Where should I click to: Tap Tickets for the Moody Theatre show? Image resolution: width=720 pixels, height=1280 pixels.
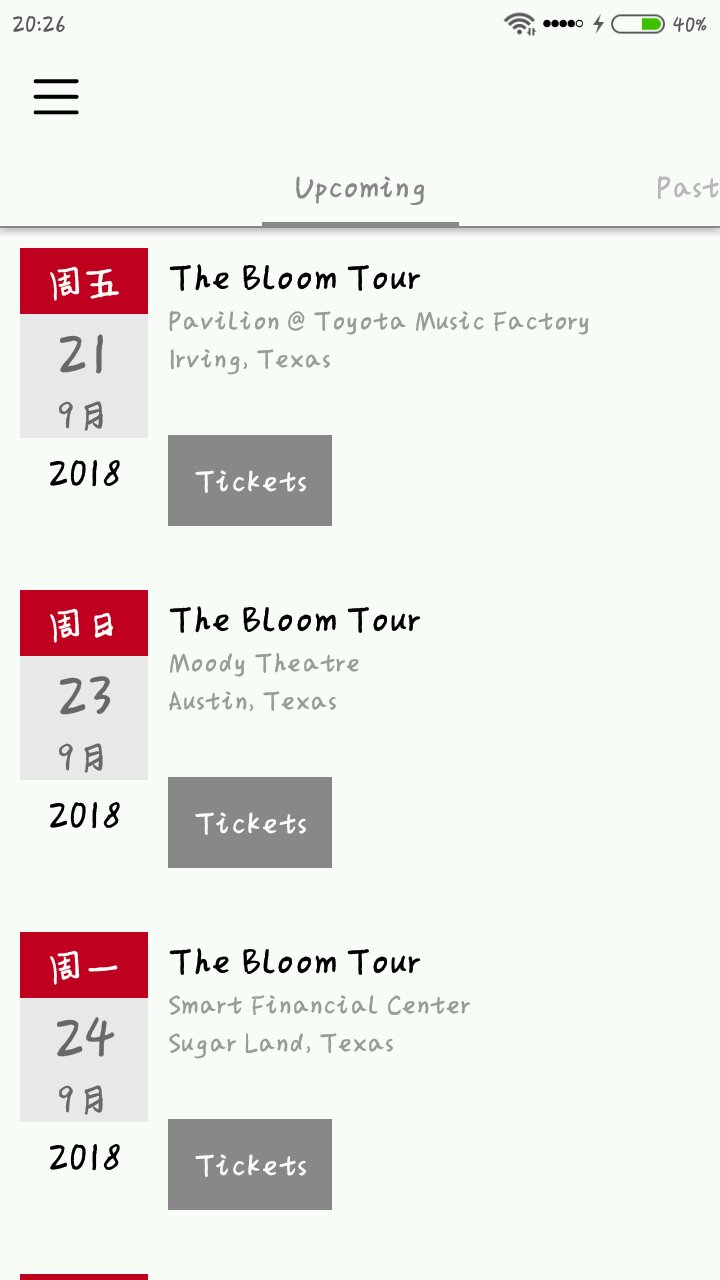250,822
